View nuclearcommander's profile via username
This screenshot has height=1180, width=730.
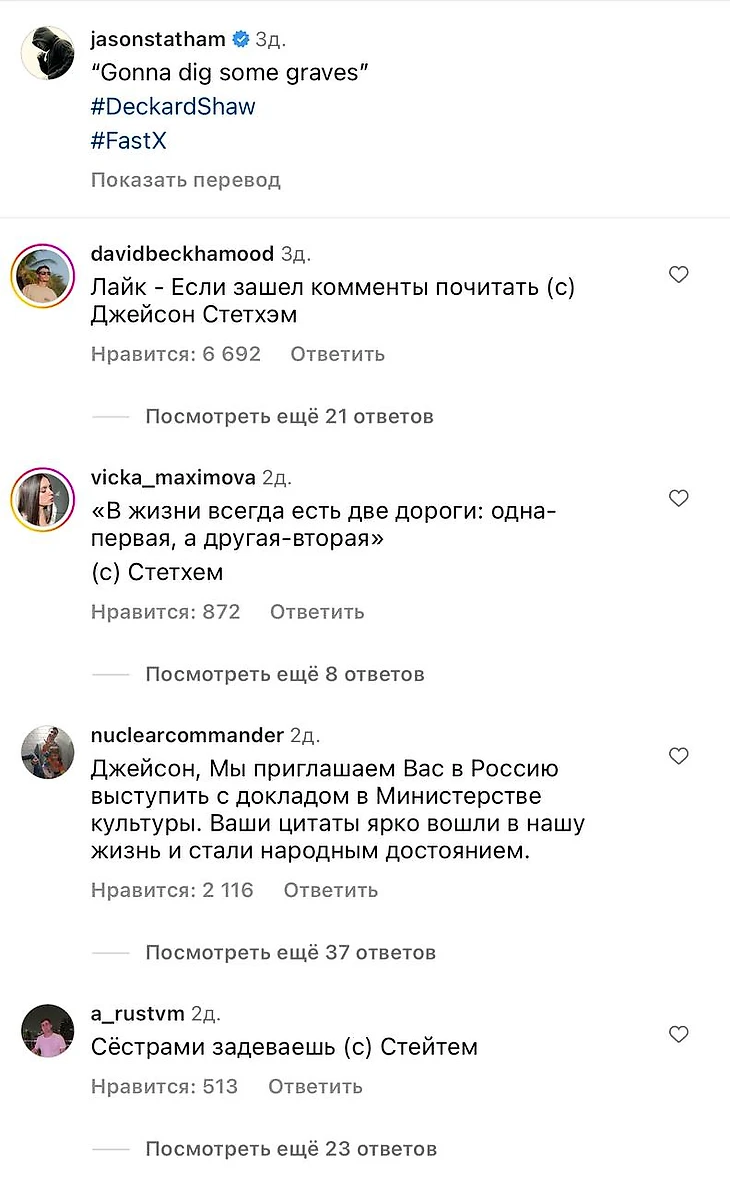tap(187, 735)
